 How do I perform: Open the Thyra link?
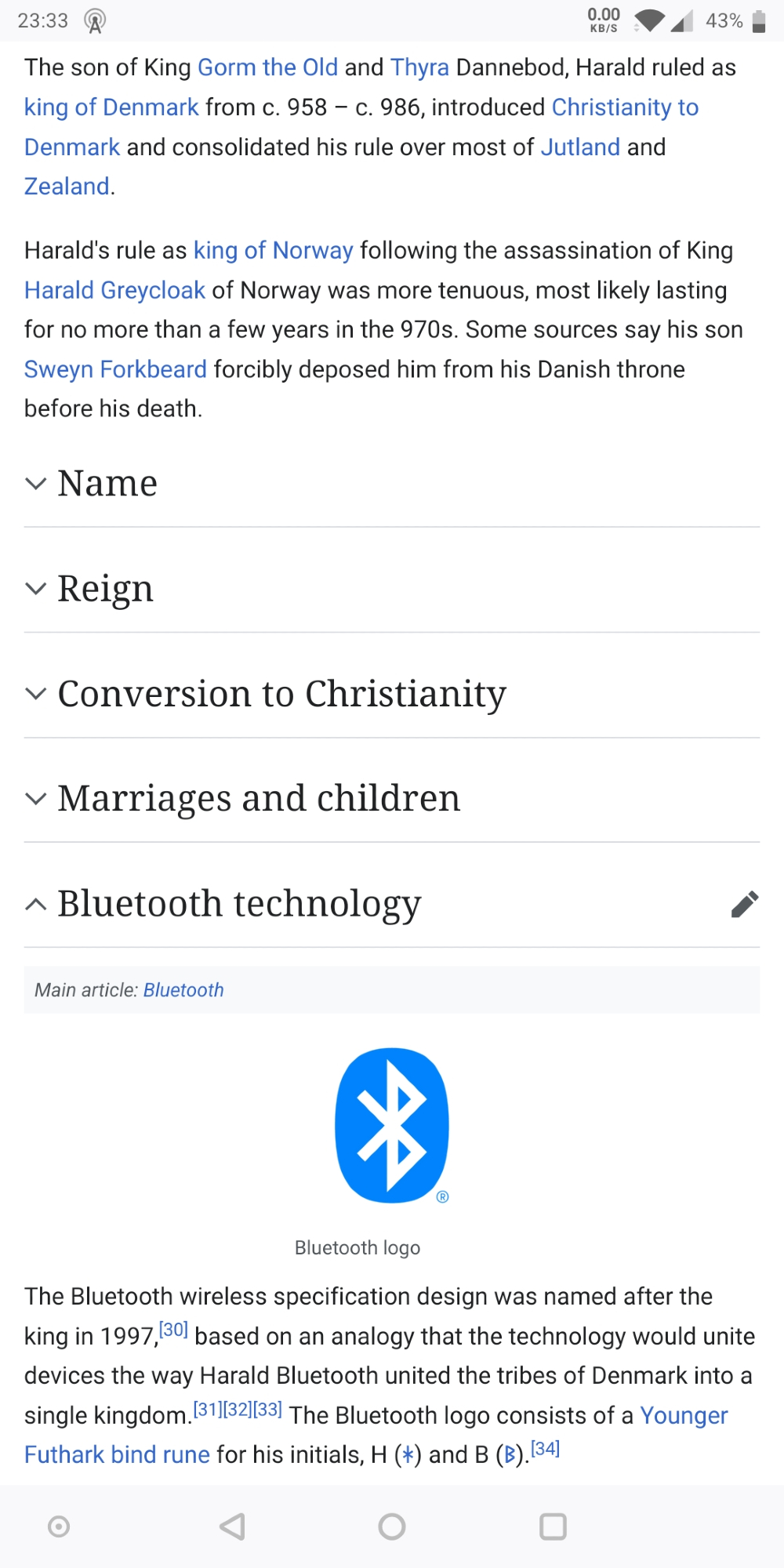[x=419, y=67]
